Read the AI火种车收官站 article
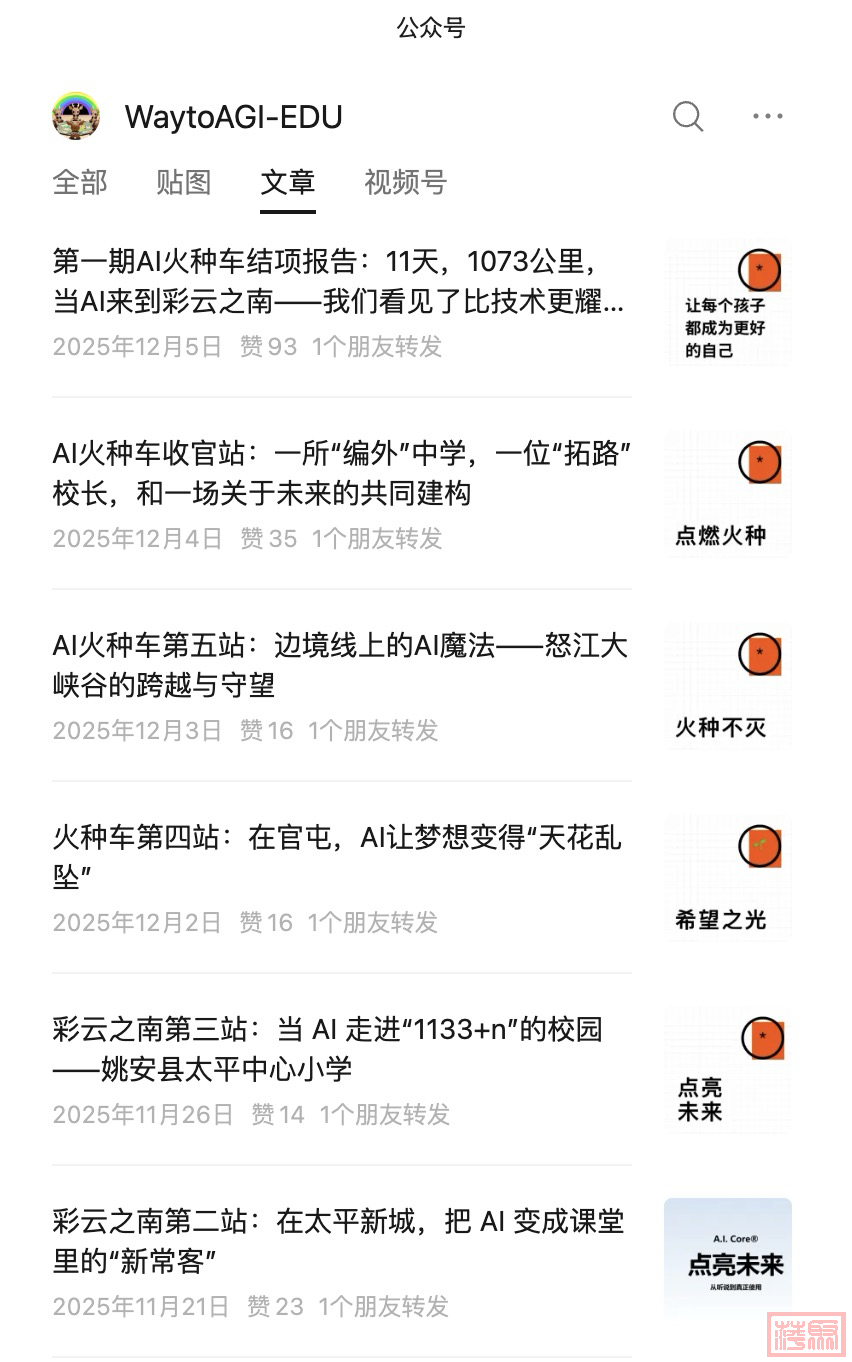 point(340,474)
